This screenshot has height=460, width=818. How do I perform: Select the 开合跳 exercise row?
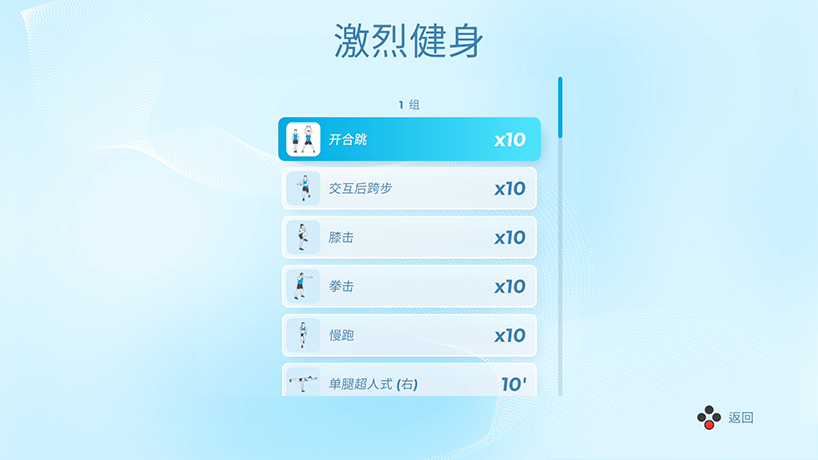click(409, 140)
